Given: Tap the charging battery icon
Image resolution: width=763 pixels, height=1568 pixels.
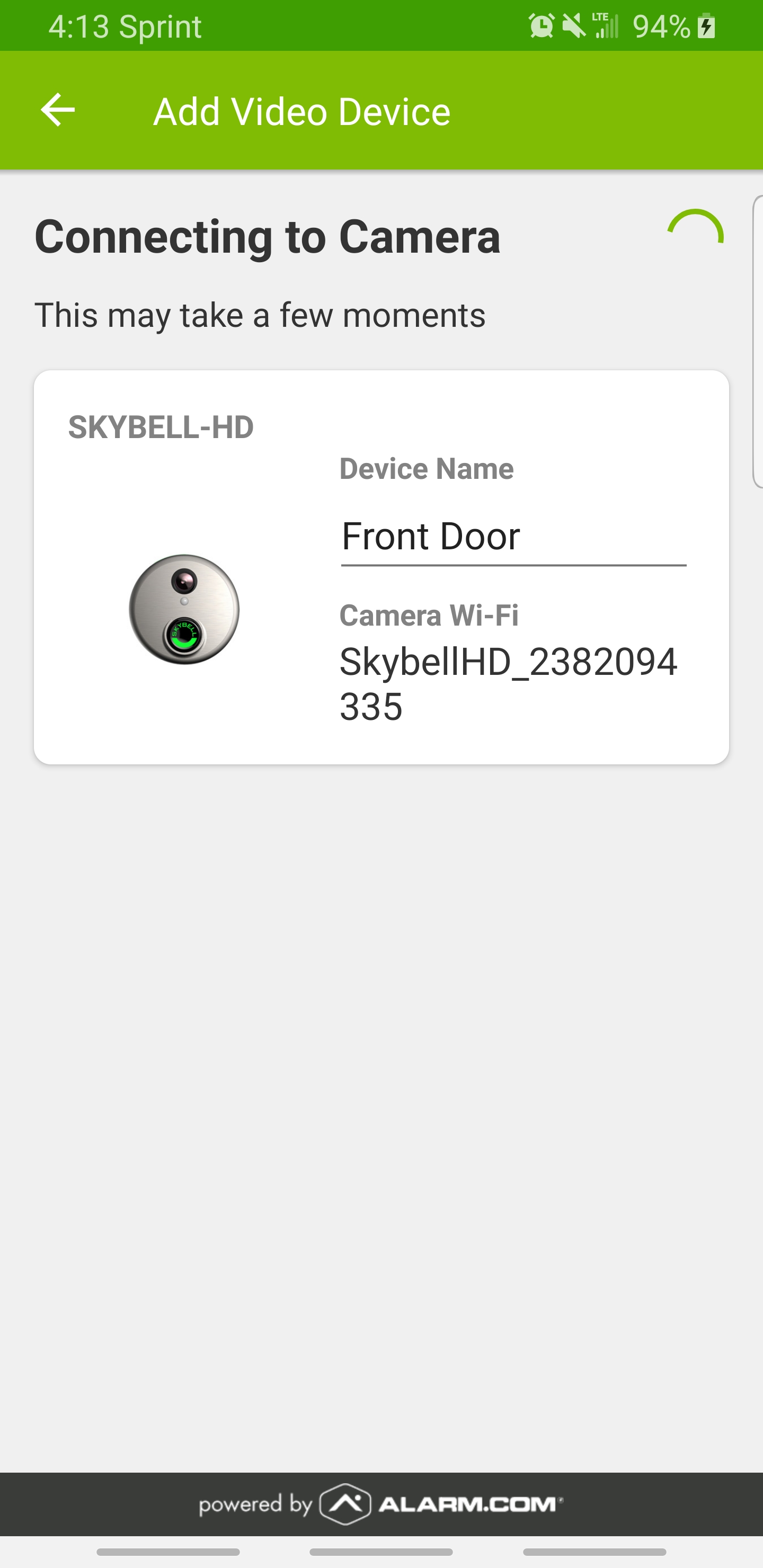Looking at the screenshot, I should point(706,25).
